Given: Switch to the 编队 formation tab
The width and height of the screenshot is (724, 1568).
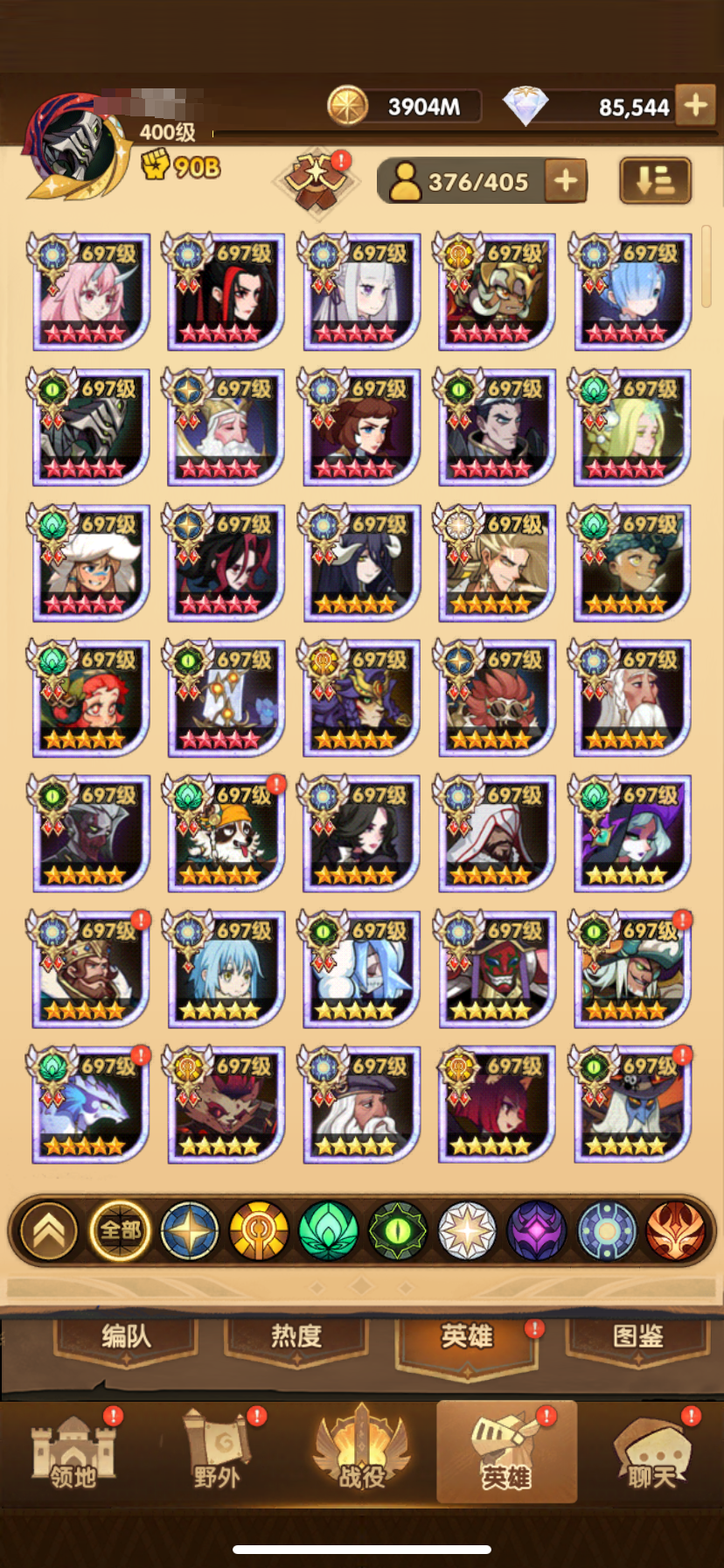Looking at the screenshot, I should pyautogui.click(x=126, y=1336).
